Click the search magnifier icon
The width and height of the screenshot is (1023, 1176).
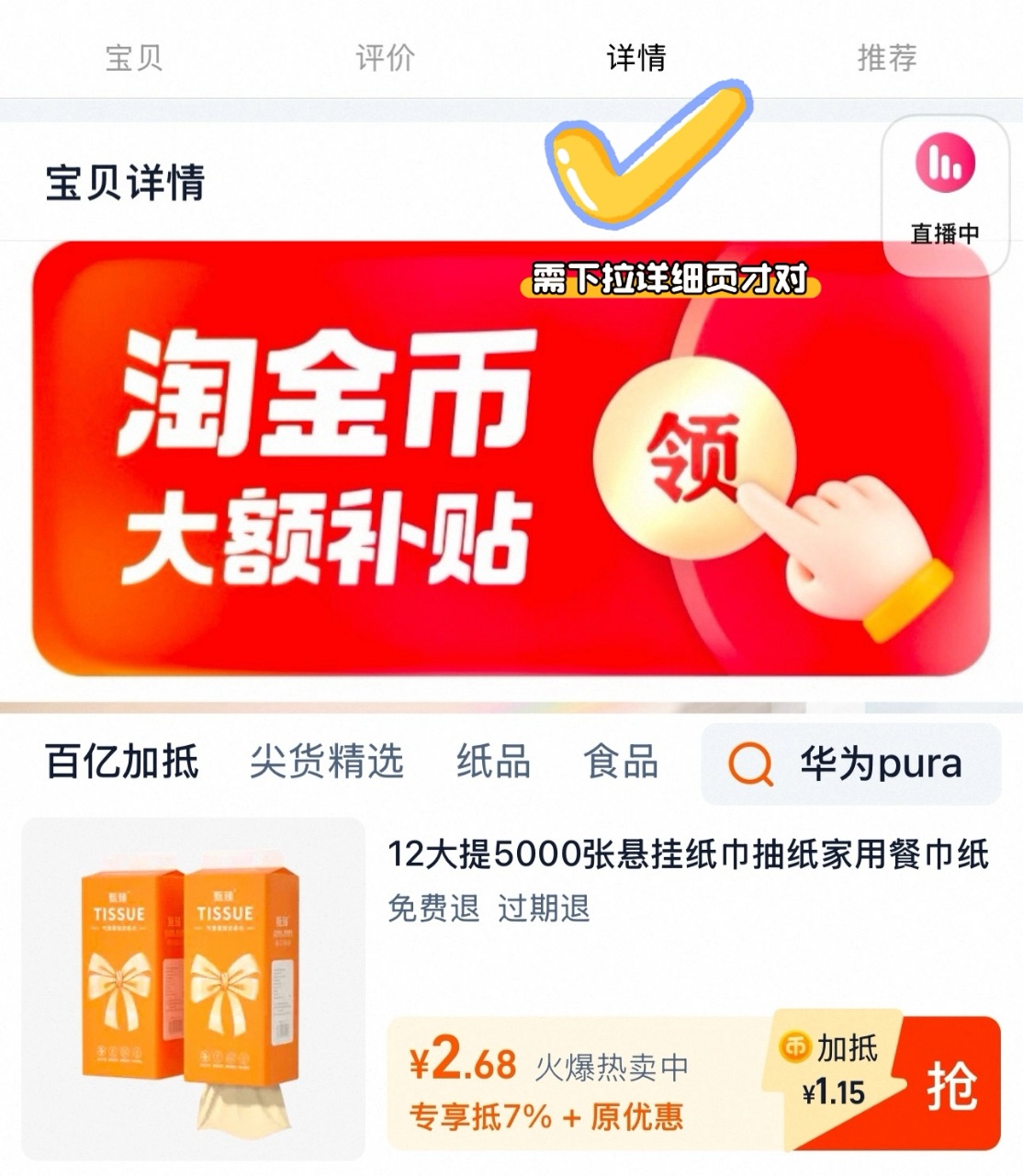point(750,764)
